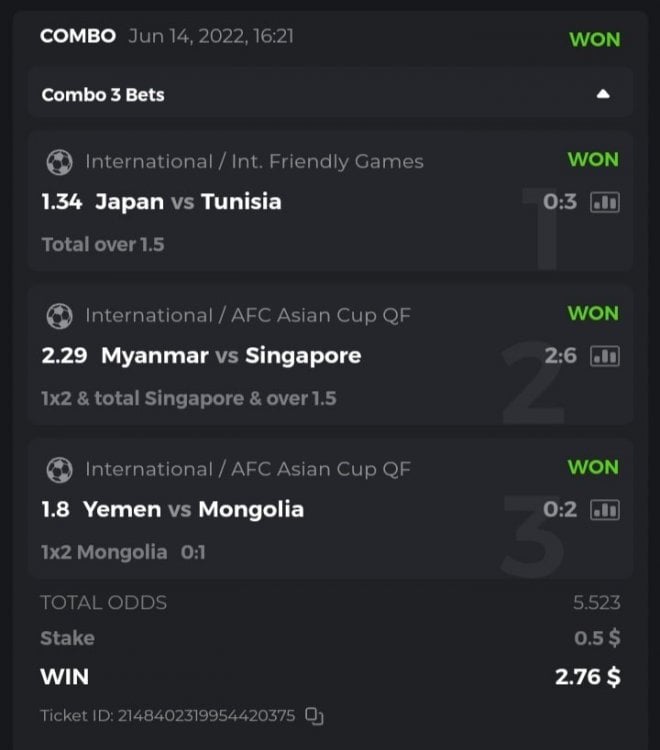Open stats icon for Japan vs Tunisia
Image resolution: width=660 pixels, height=750 pixels.
605,202
